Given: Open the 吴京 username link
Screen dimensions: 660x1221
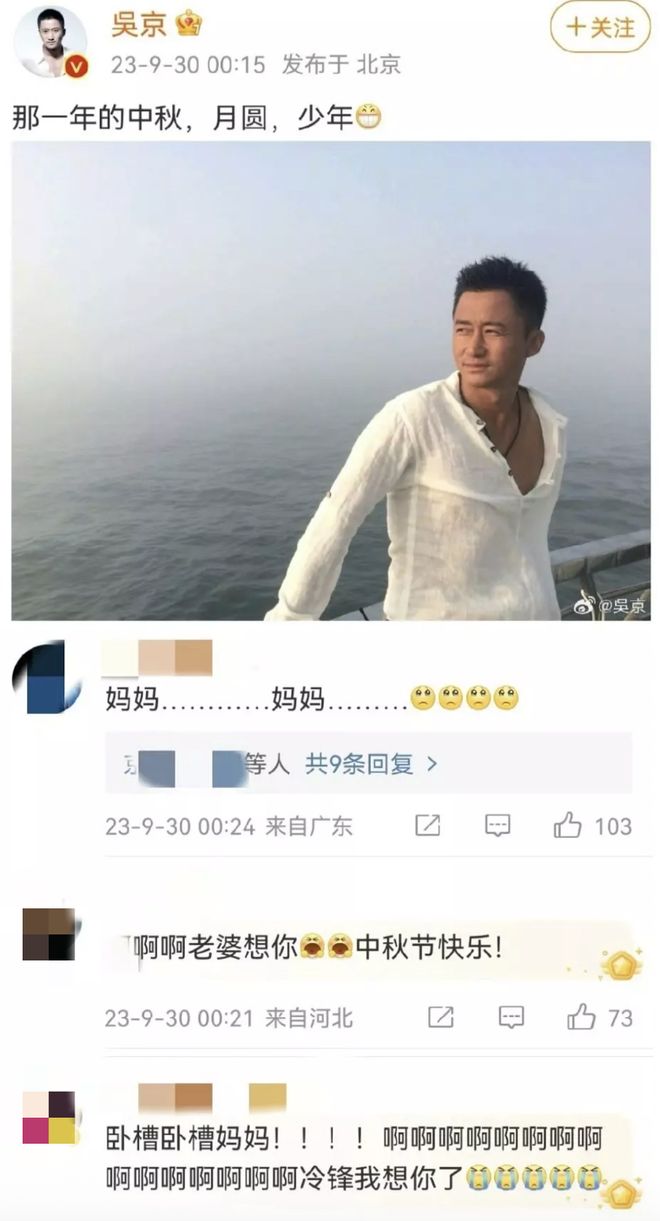Looking at the screenshot, I should tap(139, 23).
